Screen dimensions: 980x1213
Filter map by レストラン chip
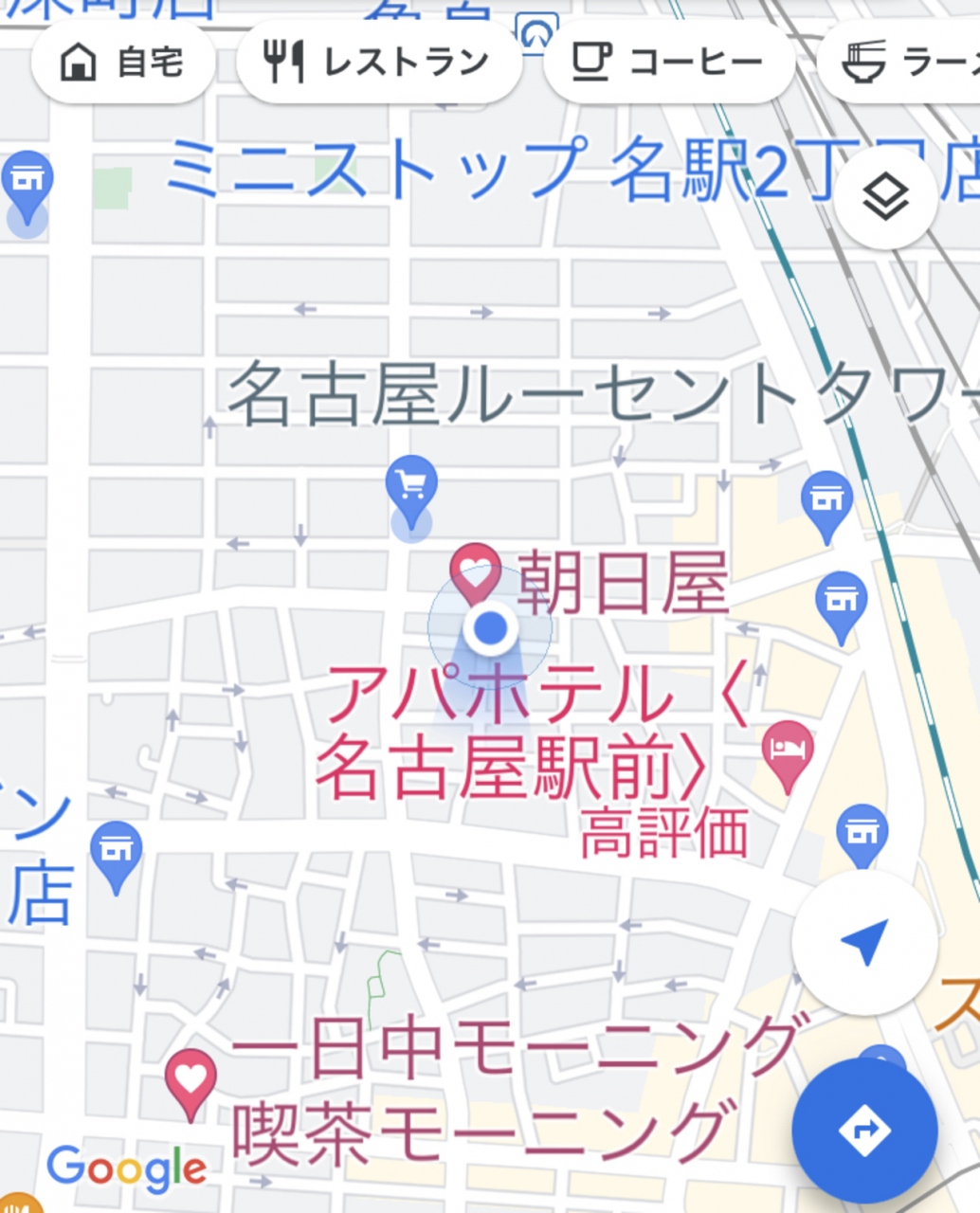[379, 63]
